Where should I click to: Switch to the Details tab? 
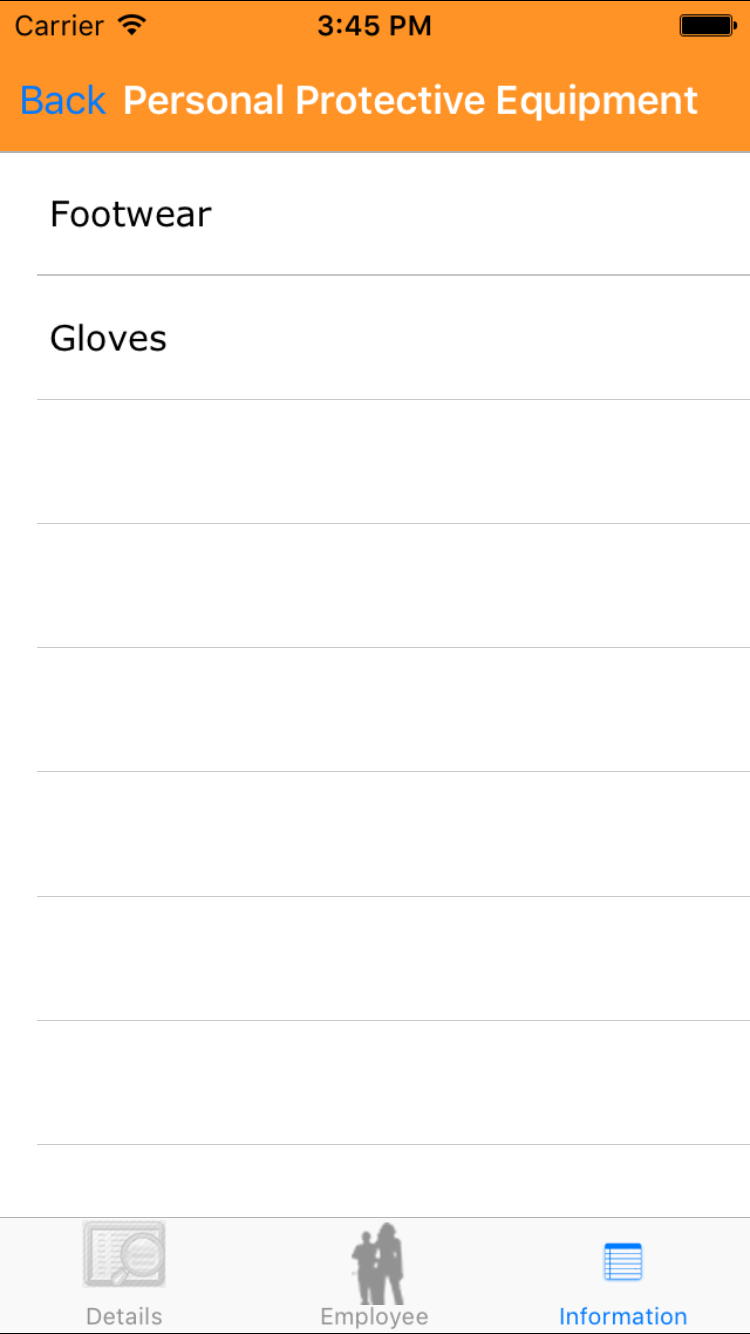point(124,1274)
